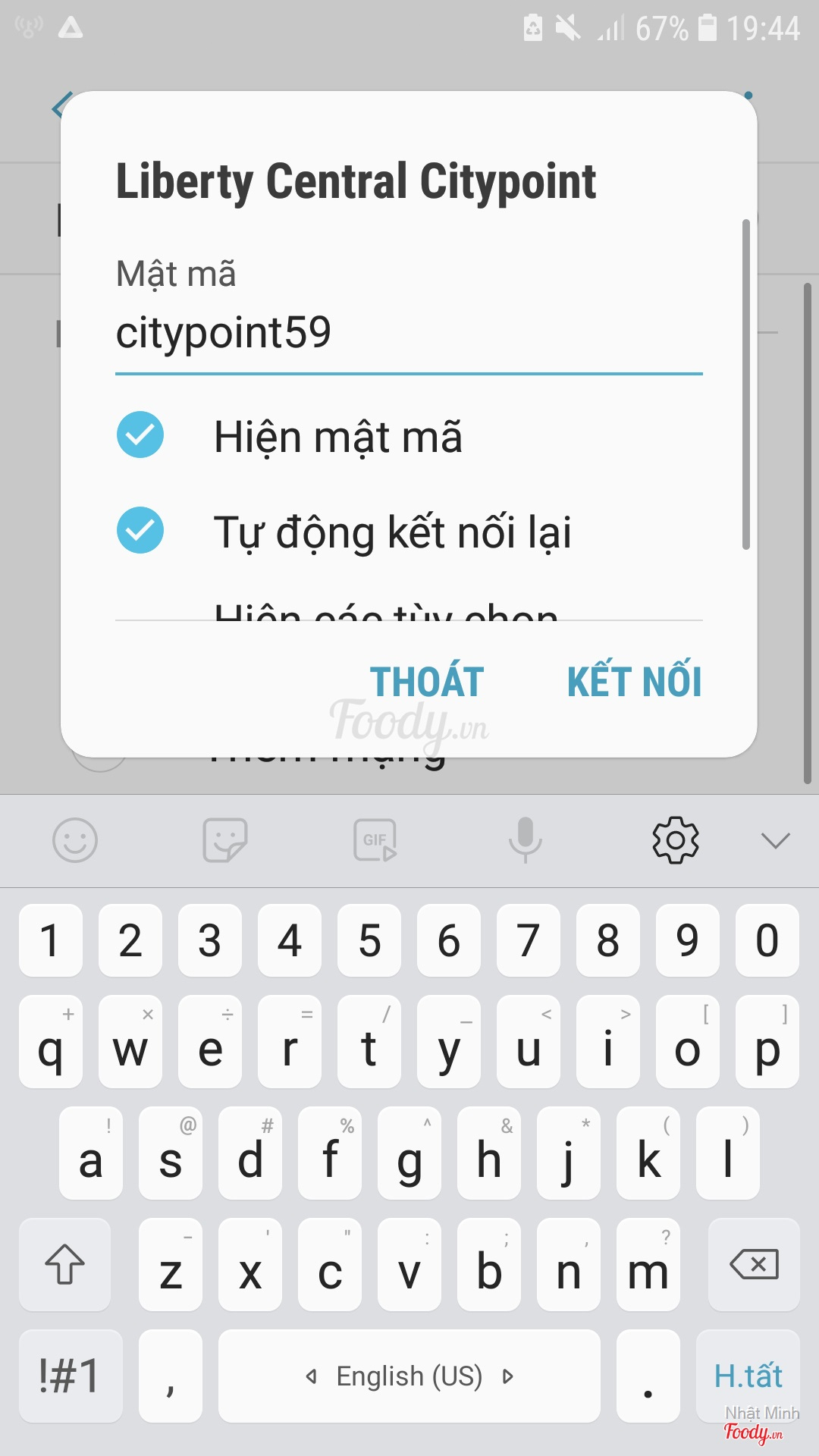Switch to symbols with !#1 key

pos(70,1376)
